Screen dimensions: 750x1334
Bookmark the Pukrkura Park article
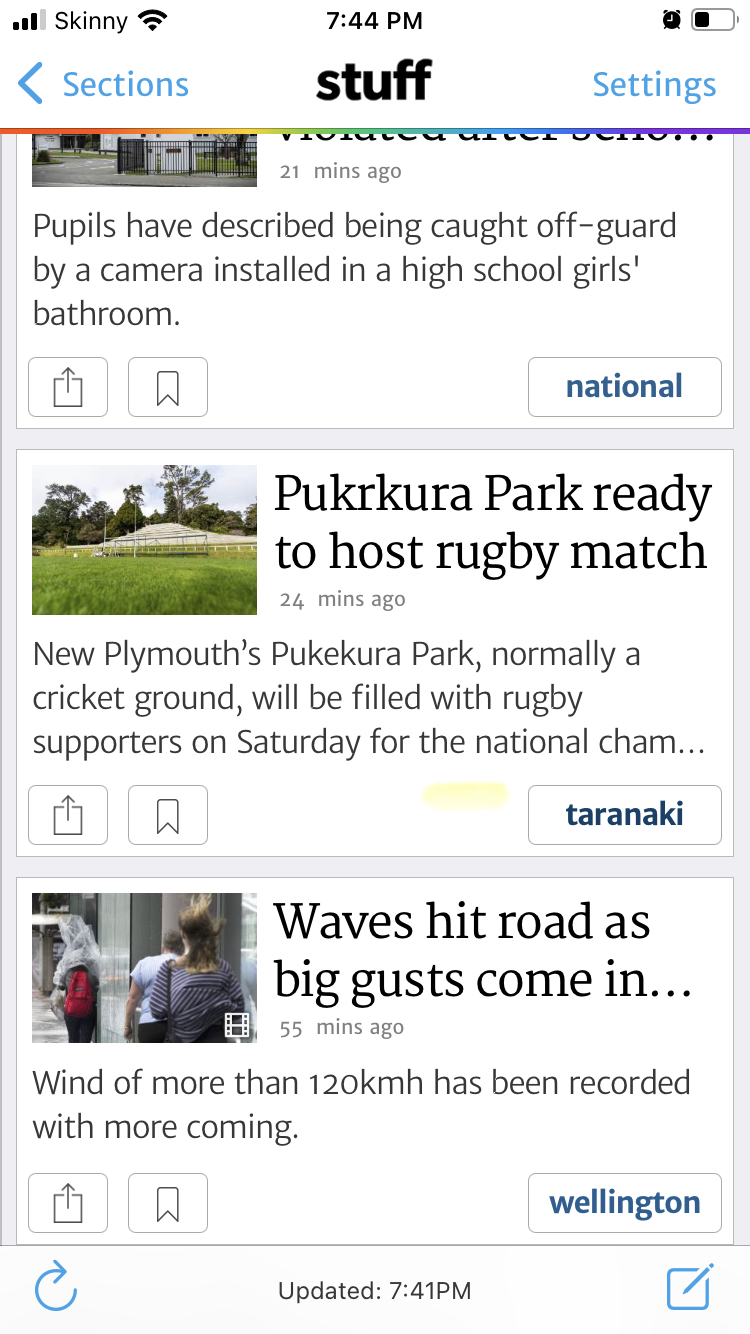[x=168, y=815]
